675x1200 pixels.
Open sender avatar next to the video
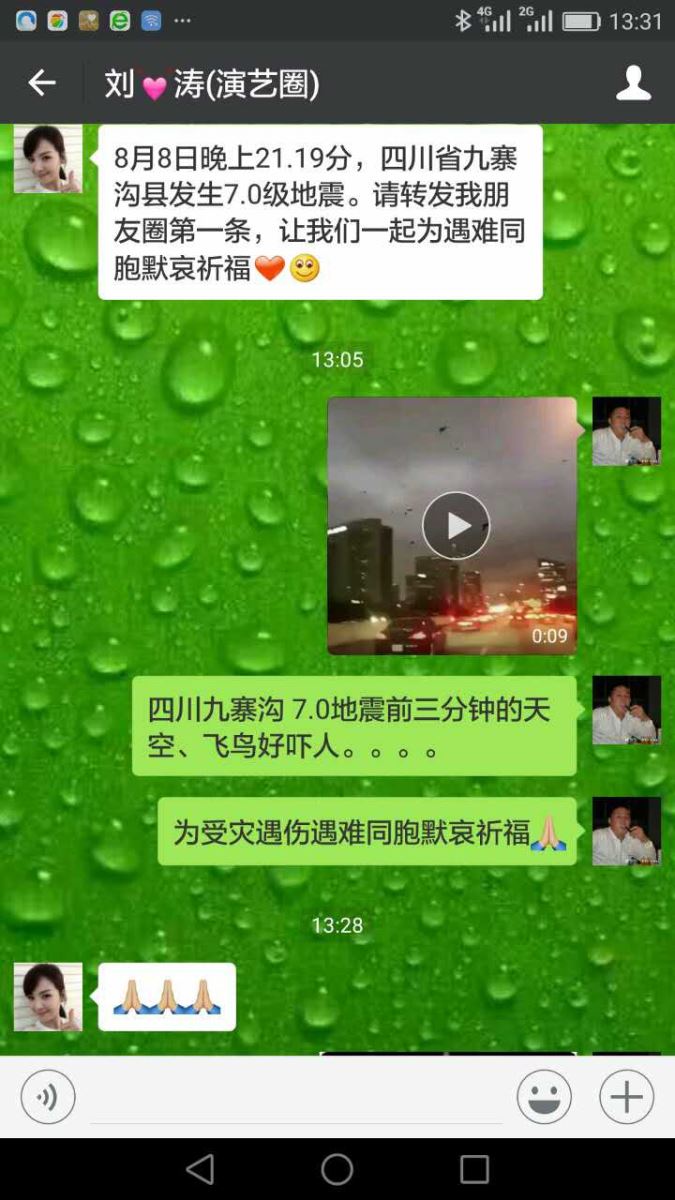(x=626, y=431)
